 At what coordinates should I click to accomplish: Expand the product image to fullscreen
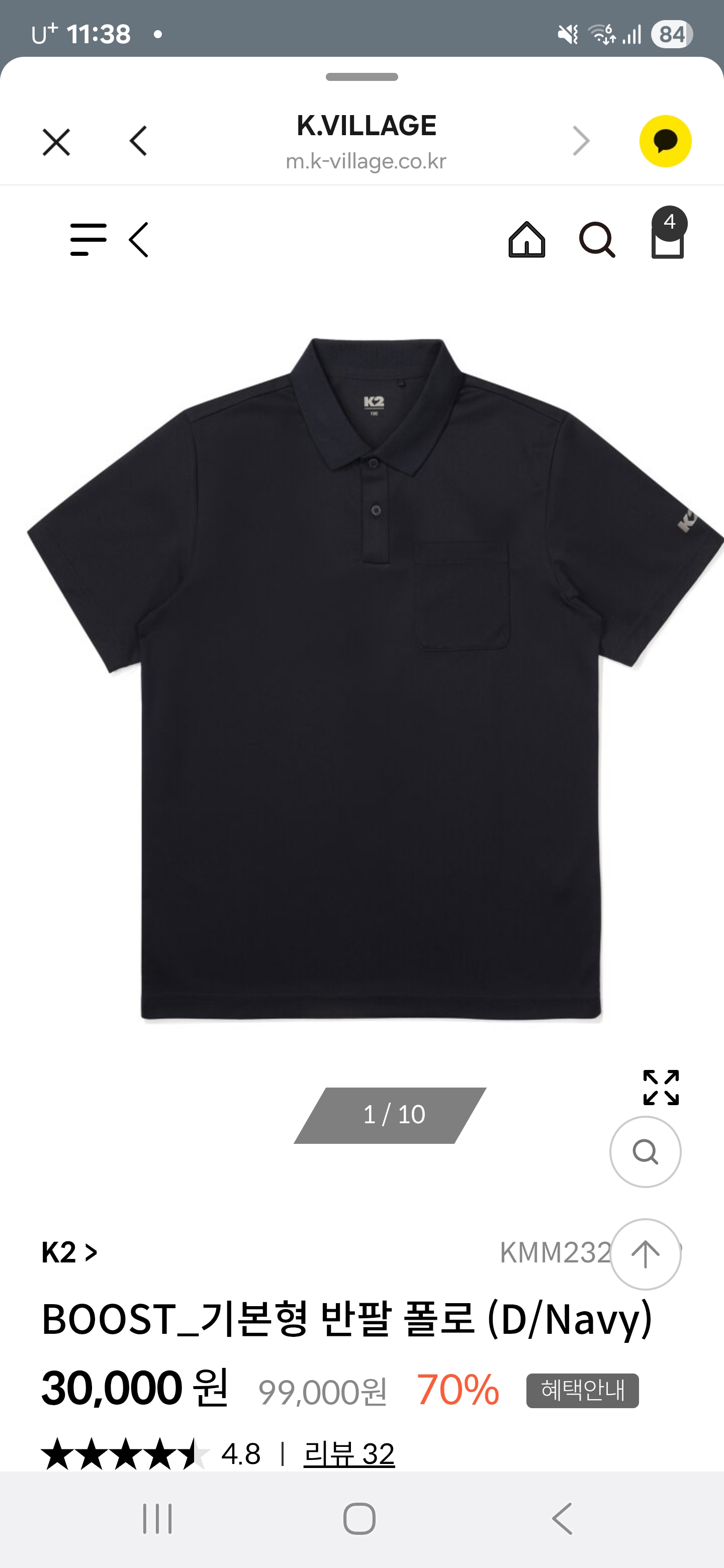[661, 1087]
